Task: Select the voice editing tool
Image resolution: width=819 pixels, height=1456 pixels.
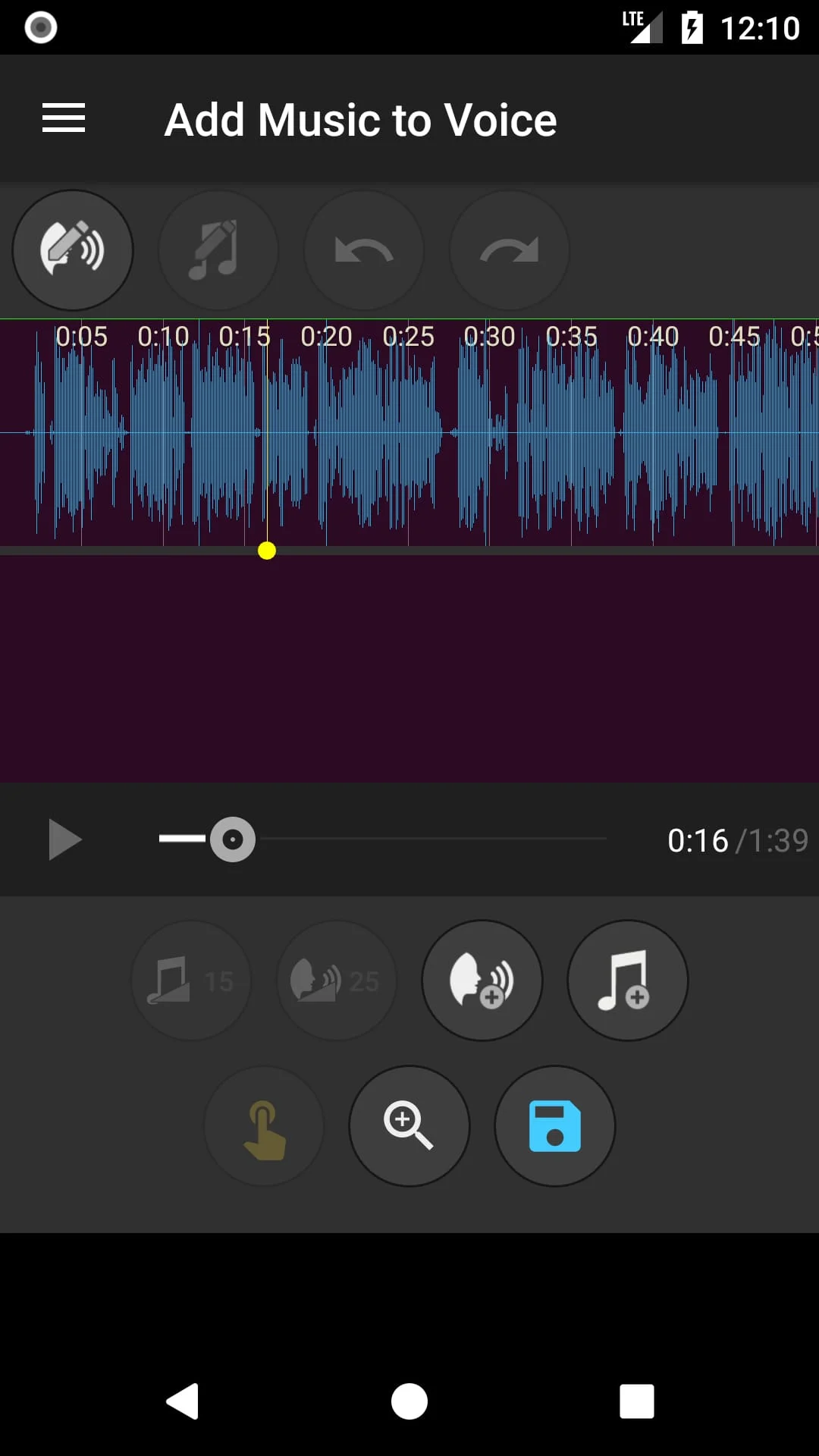Action: 73,250
